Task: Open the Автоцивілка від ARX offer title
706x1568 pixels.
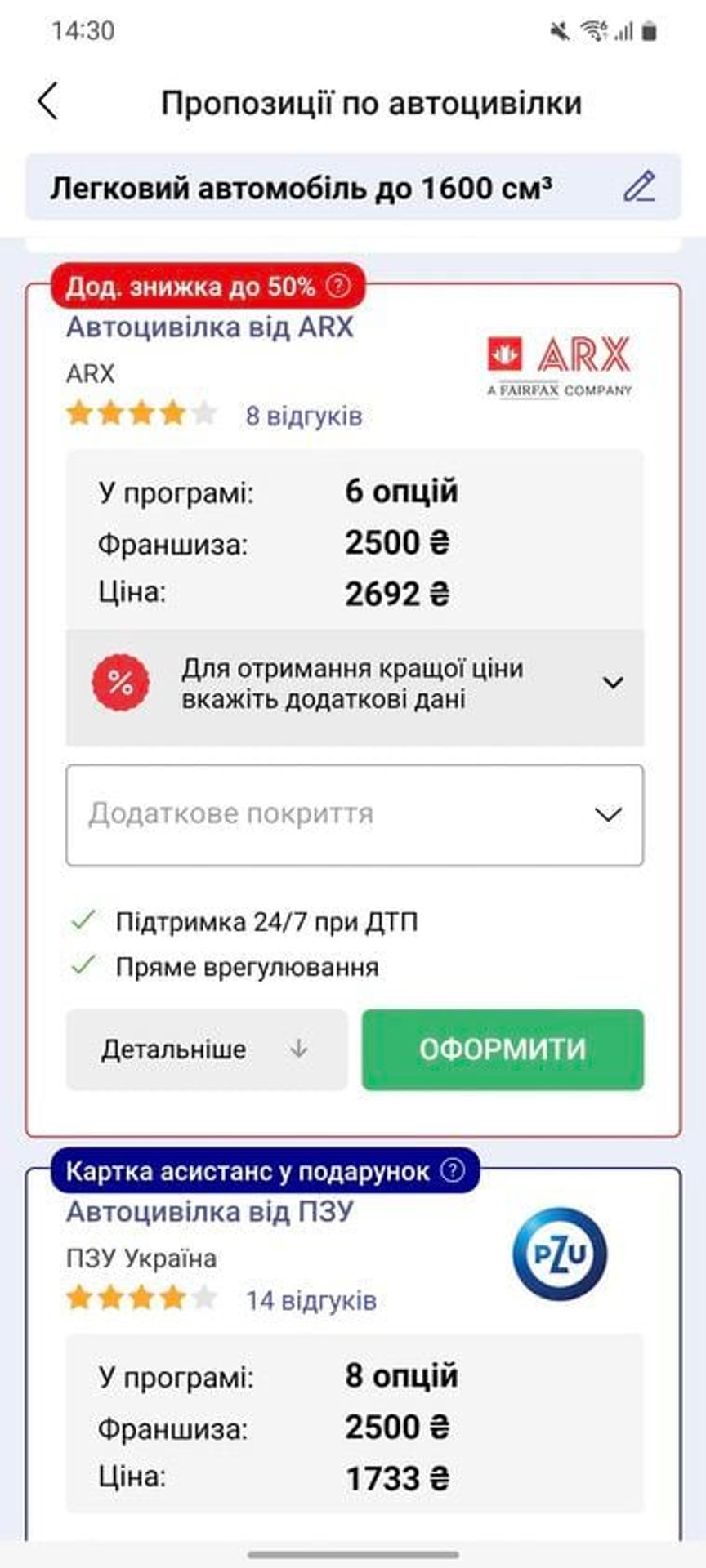Action: coord(209,327)
